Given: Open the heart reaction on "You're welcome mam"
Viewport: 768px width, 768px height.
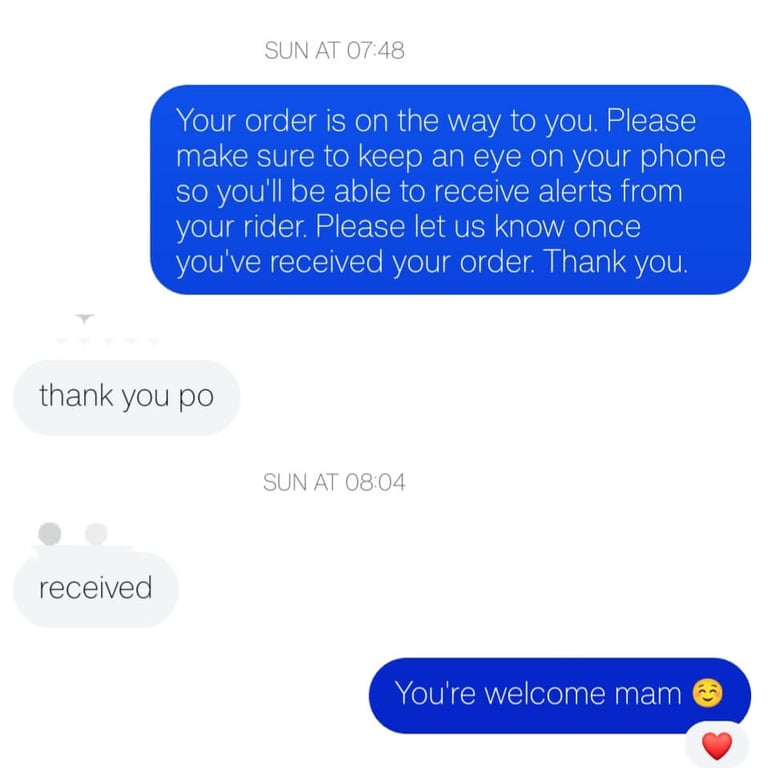Looking at the screenshot, I should [717, 745].
